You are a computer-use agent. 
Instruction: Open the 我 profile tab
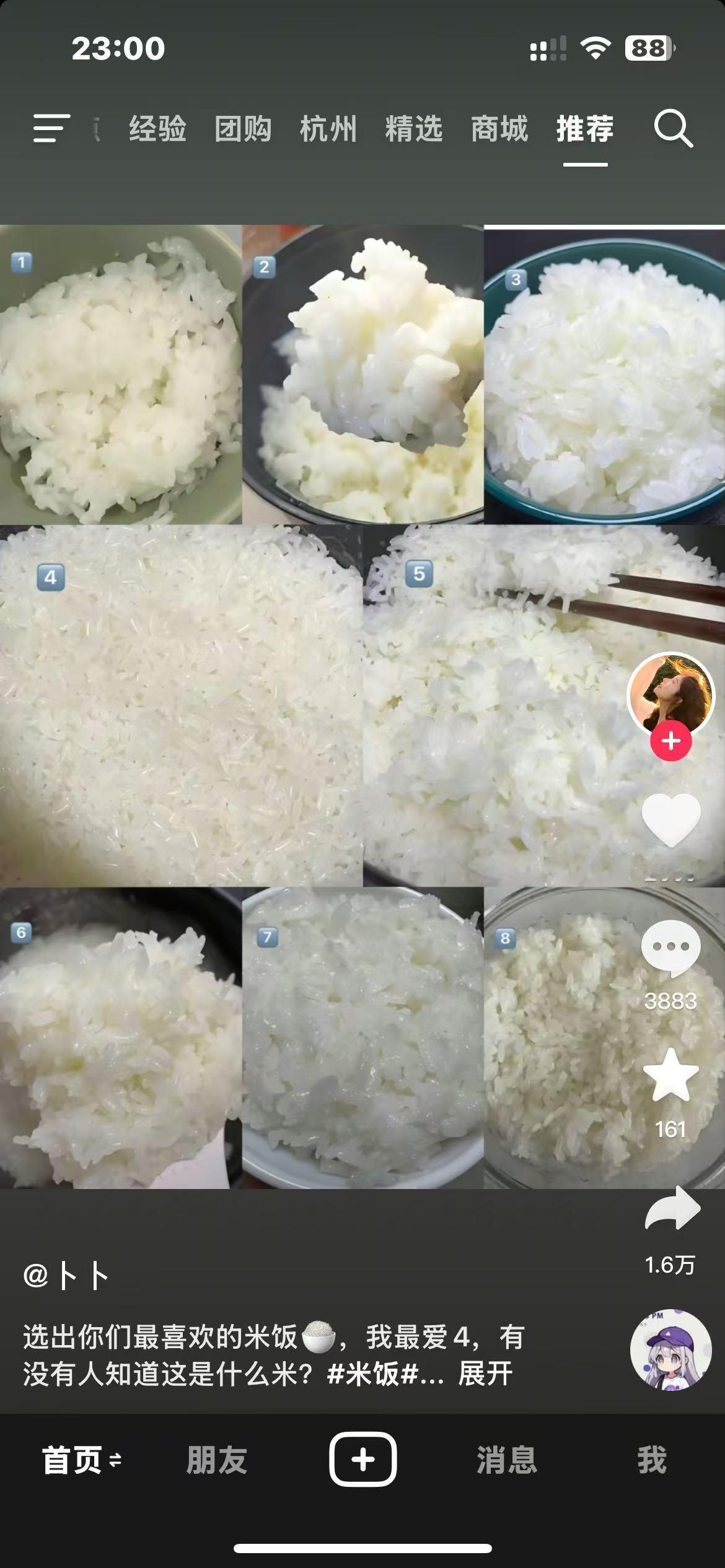[x=652, y=1460]
